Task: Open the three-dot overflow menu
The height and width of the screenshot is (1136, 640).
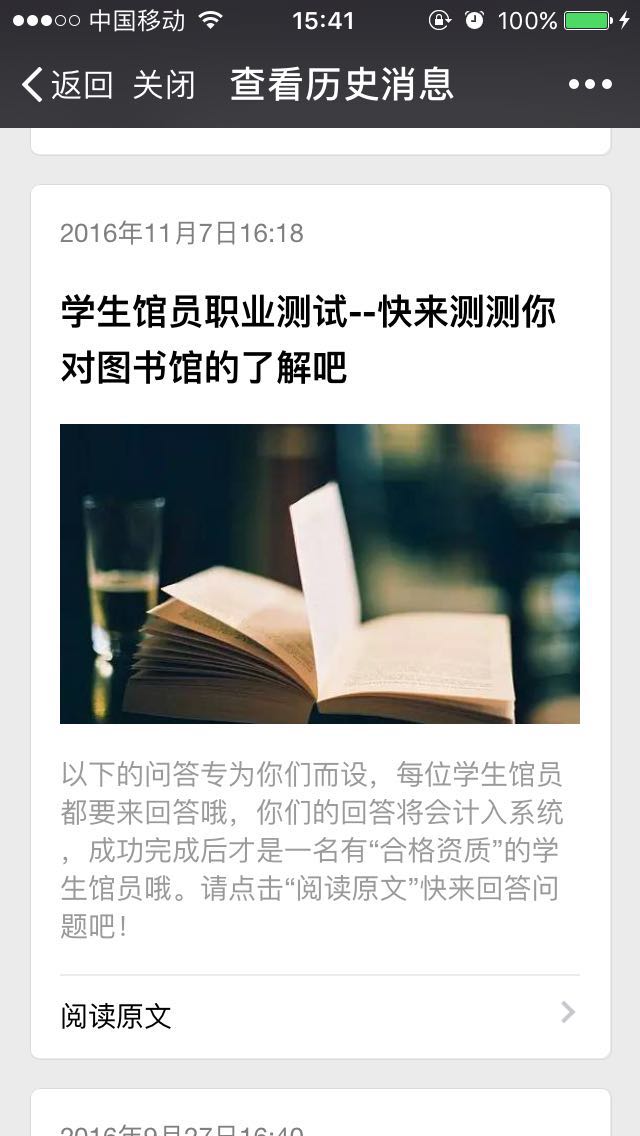Action: 590,85
